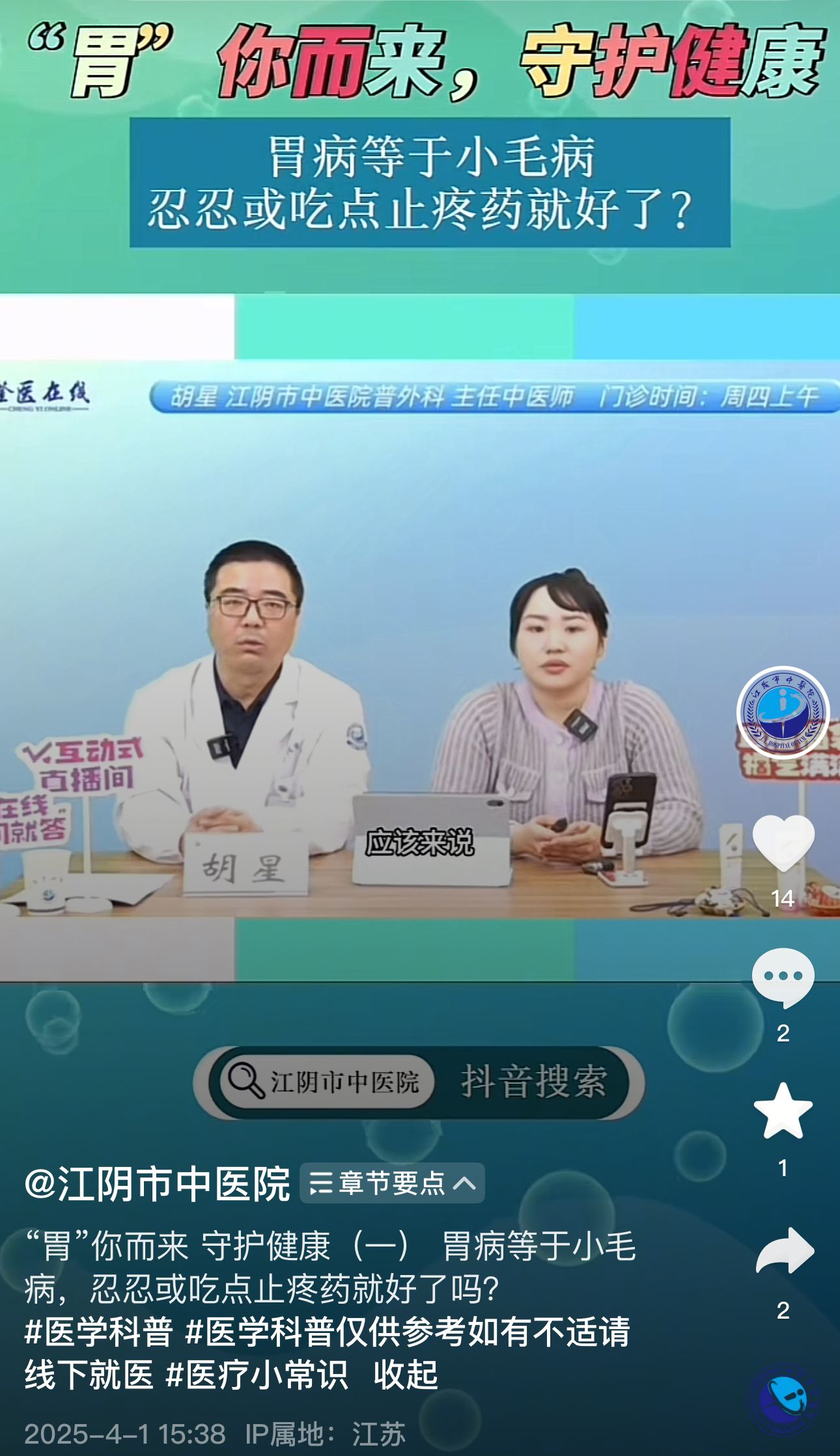
Task: Collapse the description with 收起
Action: click(405, 1375)
